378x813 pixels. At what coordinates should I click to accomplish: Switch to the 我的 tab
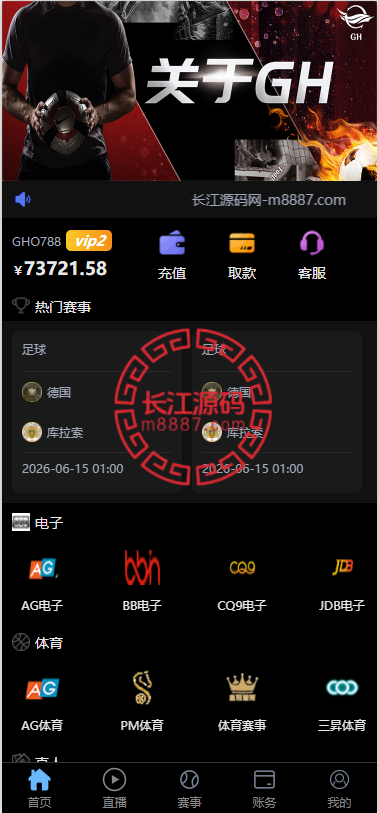(x=340, y=788)
